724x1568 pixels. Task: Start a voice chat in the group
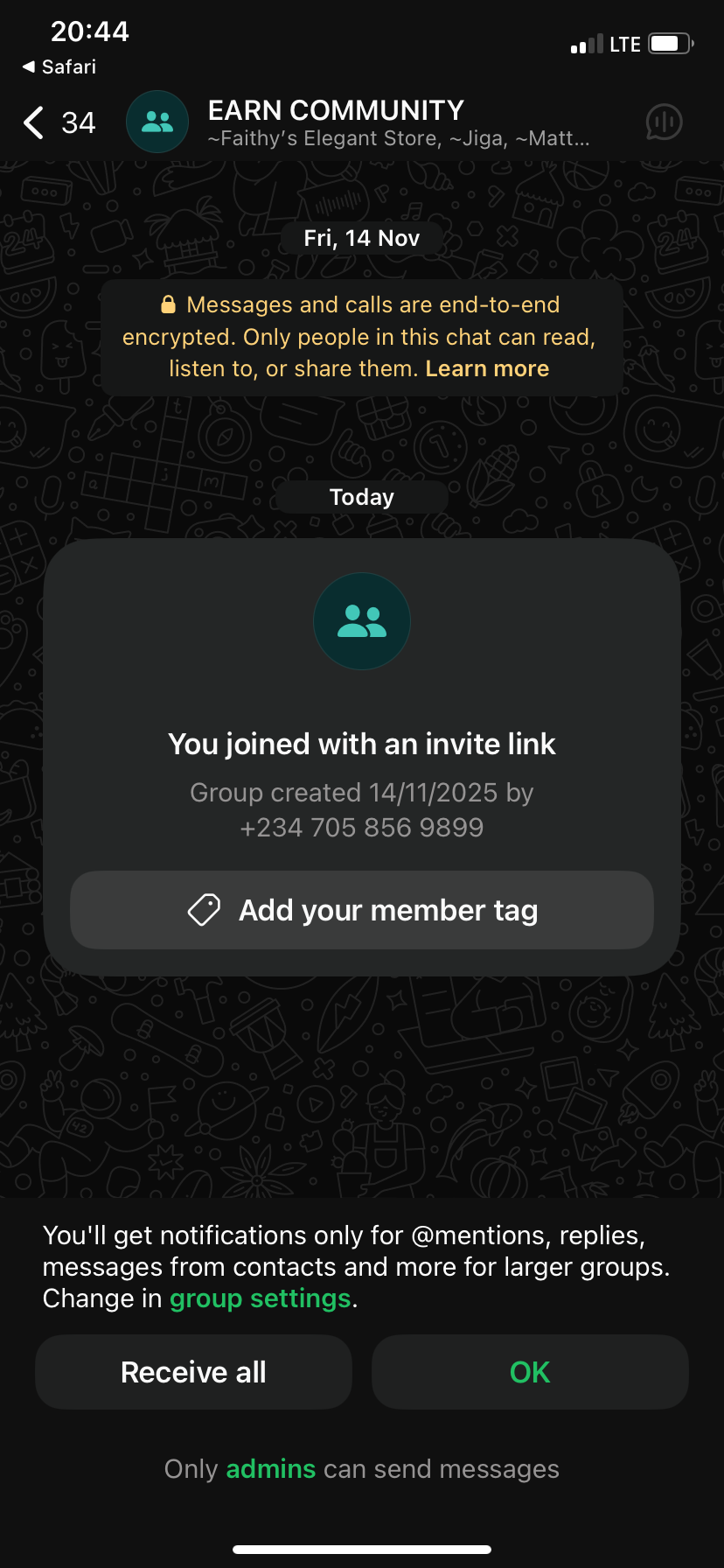(664, 122)
